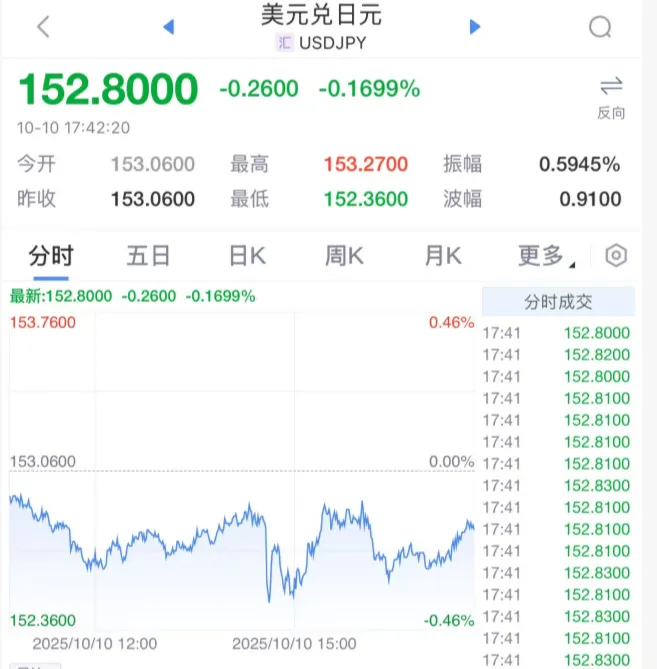Switch to the next currency pair
The width and height of the screenshot is (657, 669).
click(475, 27)
